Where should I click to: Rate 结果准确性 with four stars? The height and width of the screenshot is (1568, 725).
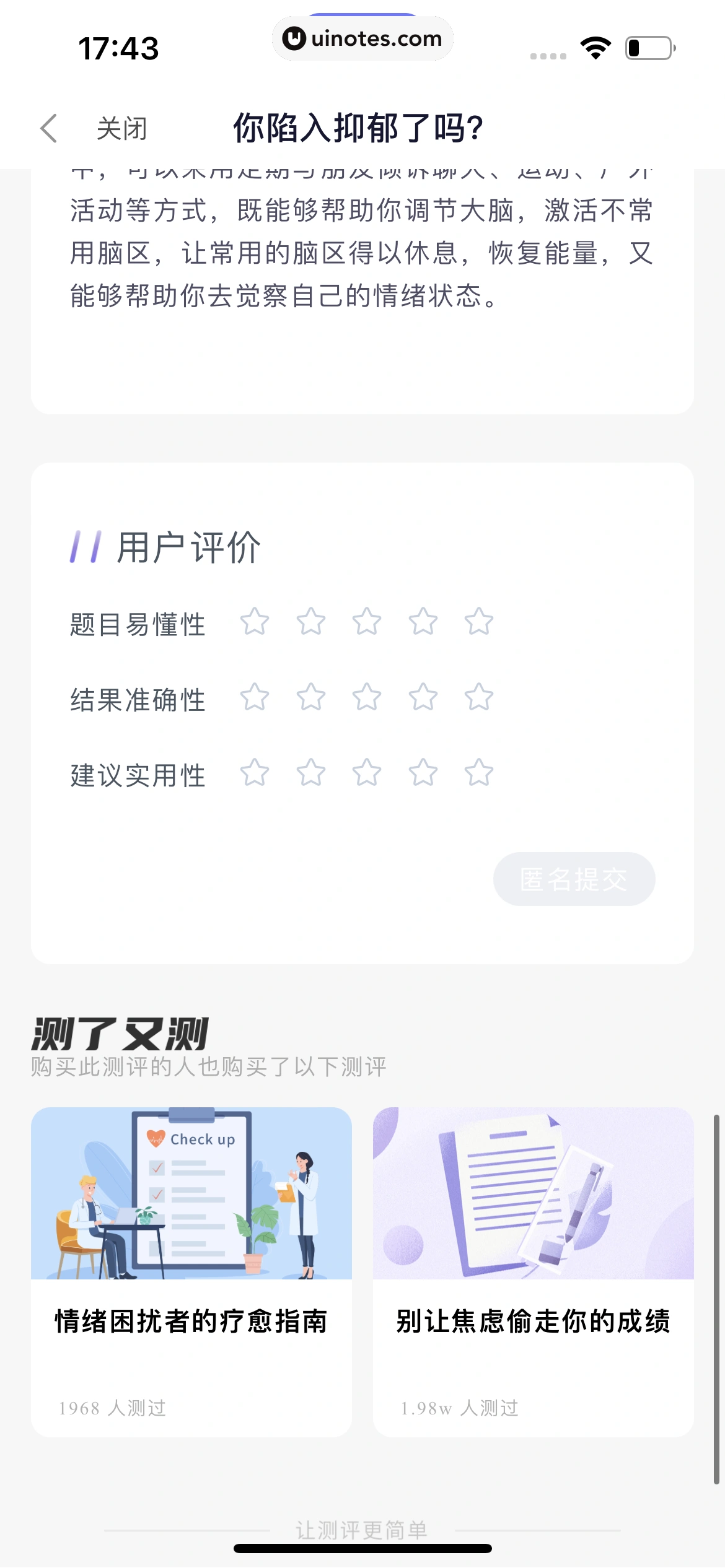[x=423, y=698]
